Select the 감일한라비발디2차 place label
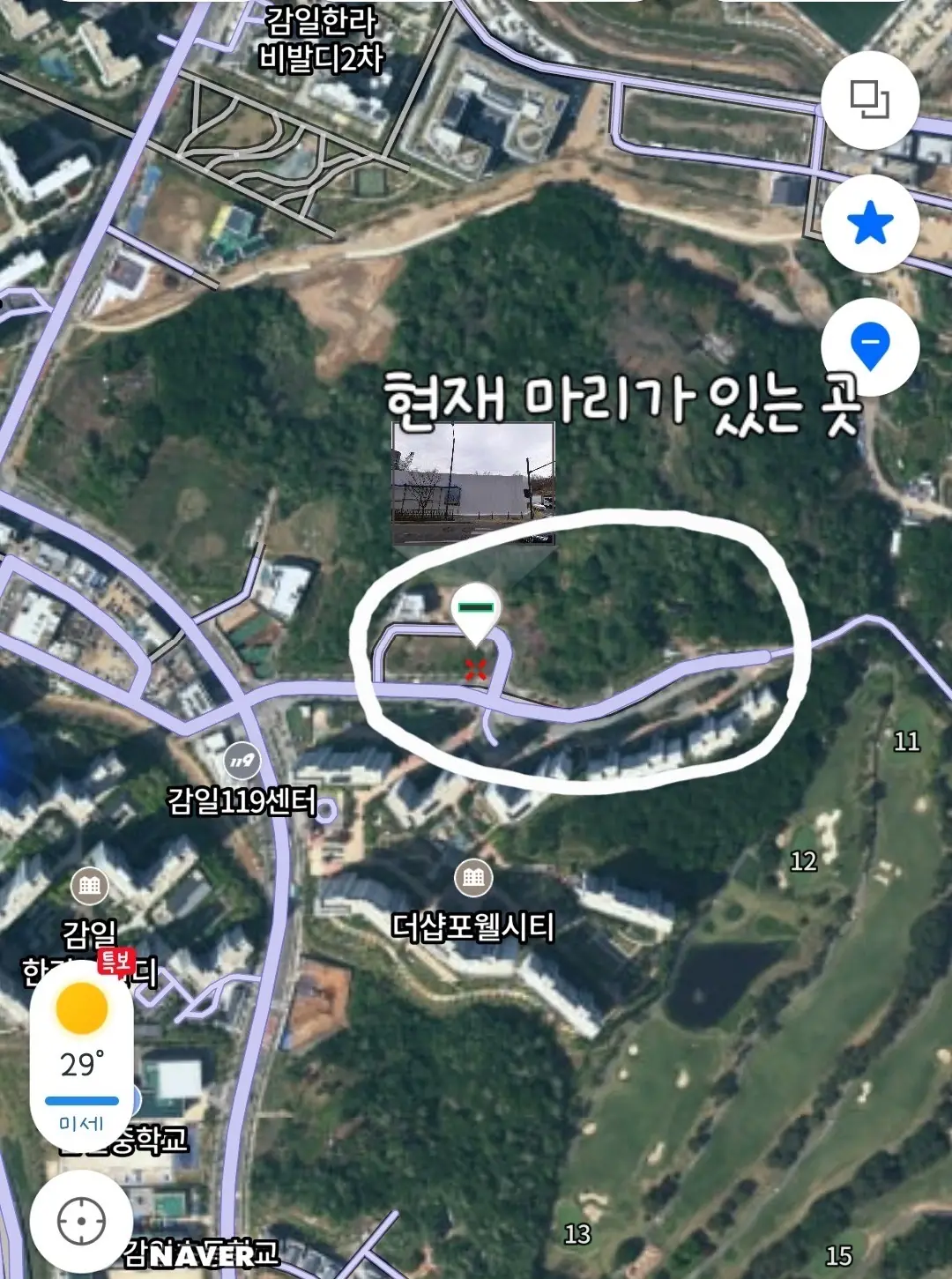 (322, 39)
